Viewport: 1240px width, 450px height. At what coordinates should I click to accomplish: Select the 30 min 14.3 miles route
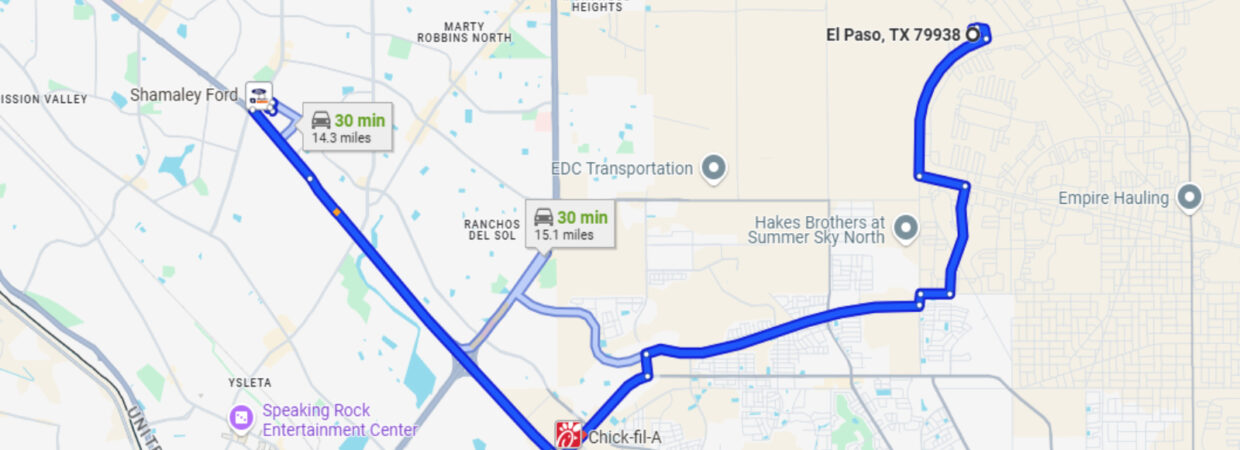point(347,127)
